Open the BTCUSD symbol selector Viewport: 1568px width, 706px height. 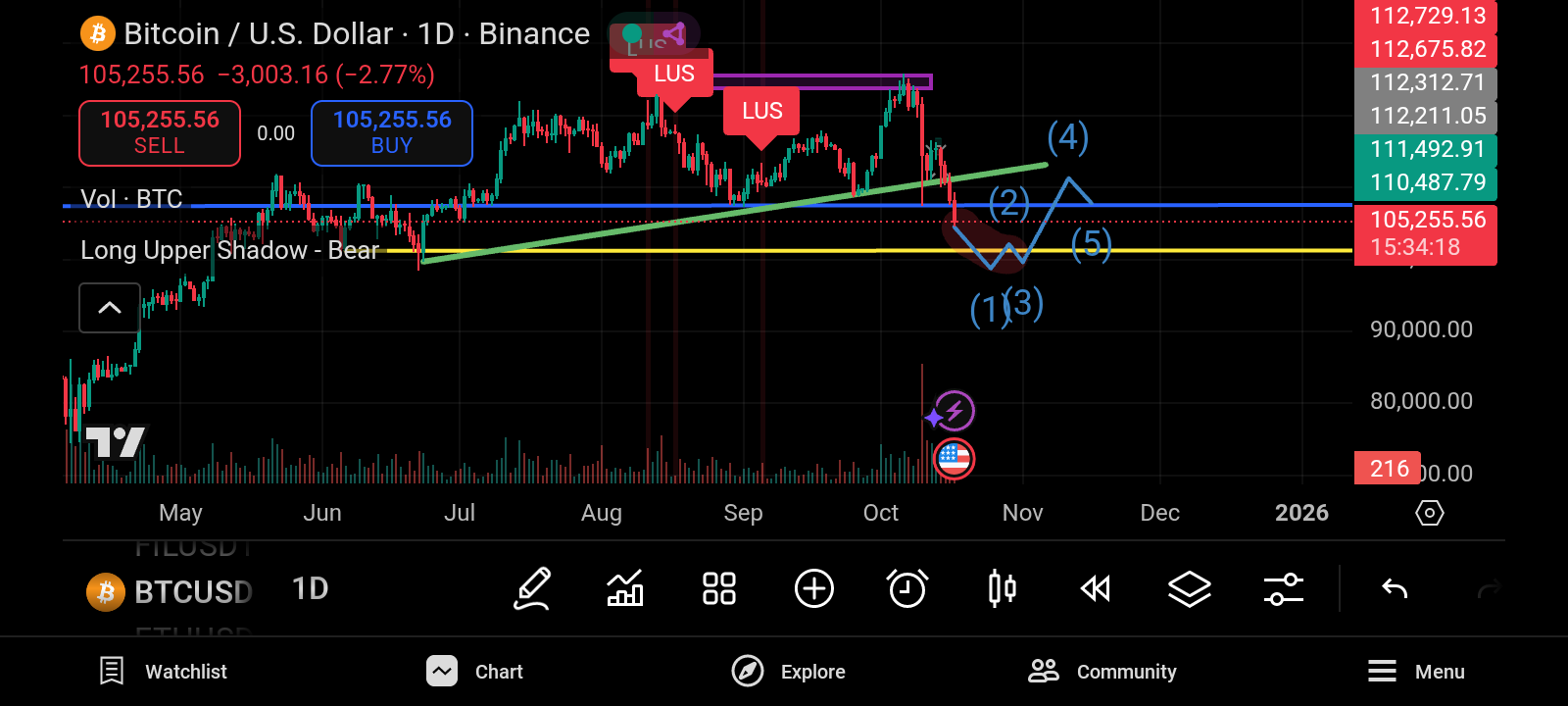(171, 591)
